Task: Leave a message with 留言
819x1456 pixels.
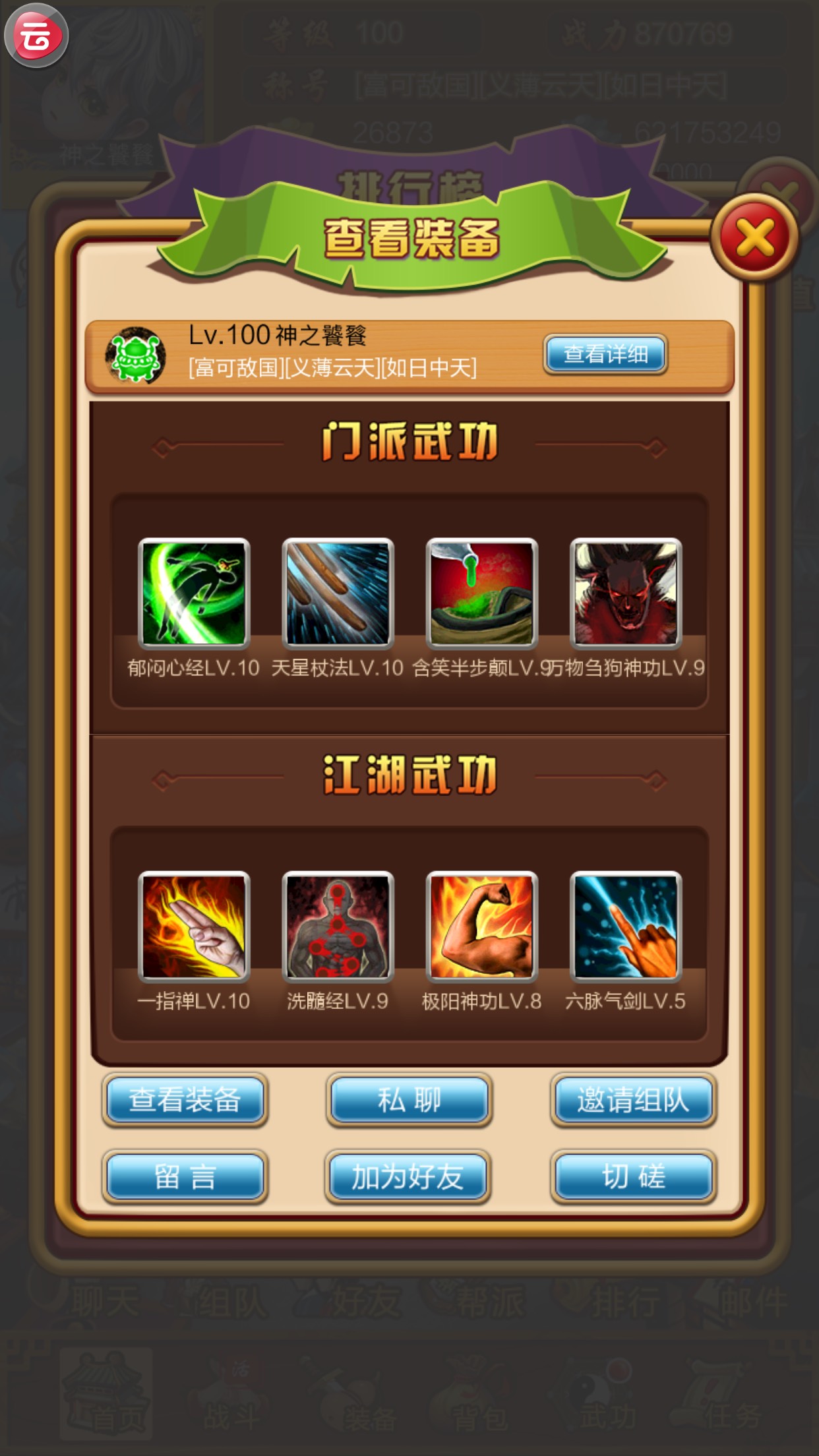Action: point(185,1176)
